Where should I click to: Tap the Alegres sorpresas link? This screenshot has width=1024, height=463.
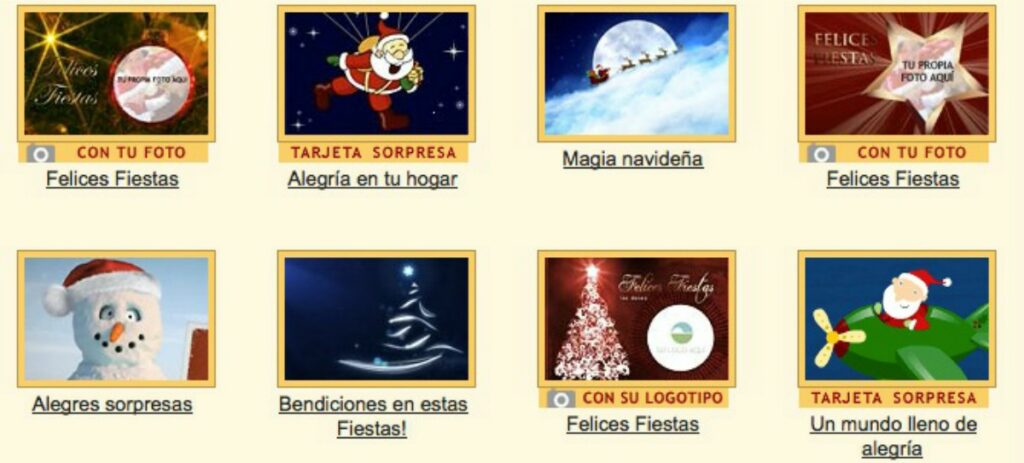point(112,404)
